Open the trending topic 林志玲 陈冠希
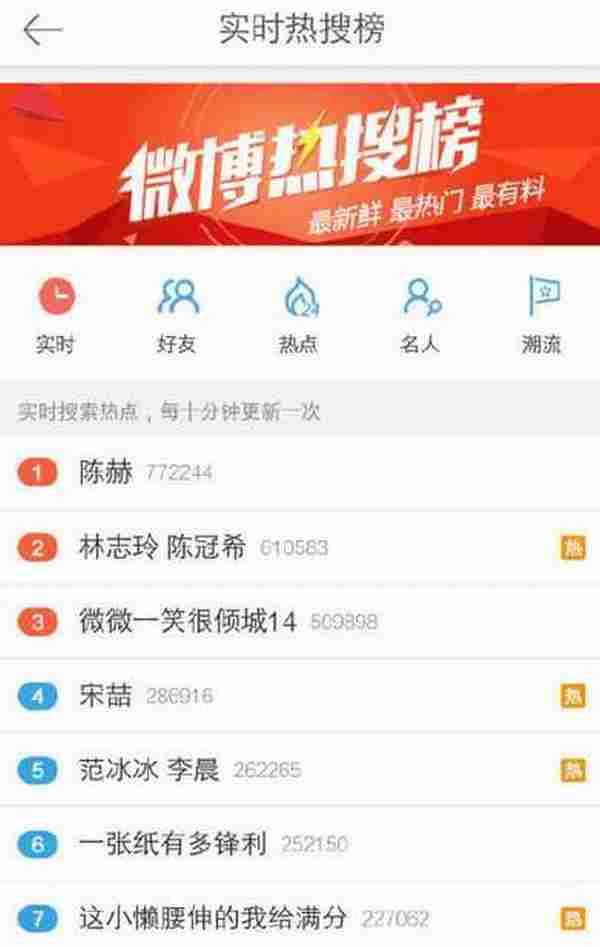The image size is (600, 947). pyautogui.click(x=161, y=547)
